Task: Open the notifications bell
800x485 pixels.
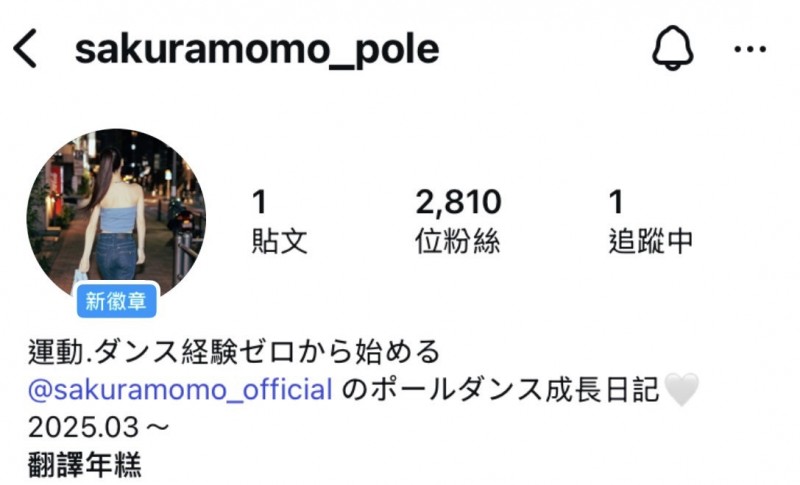Action: [673, 48]
